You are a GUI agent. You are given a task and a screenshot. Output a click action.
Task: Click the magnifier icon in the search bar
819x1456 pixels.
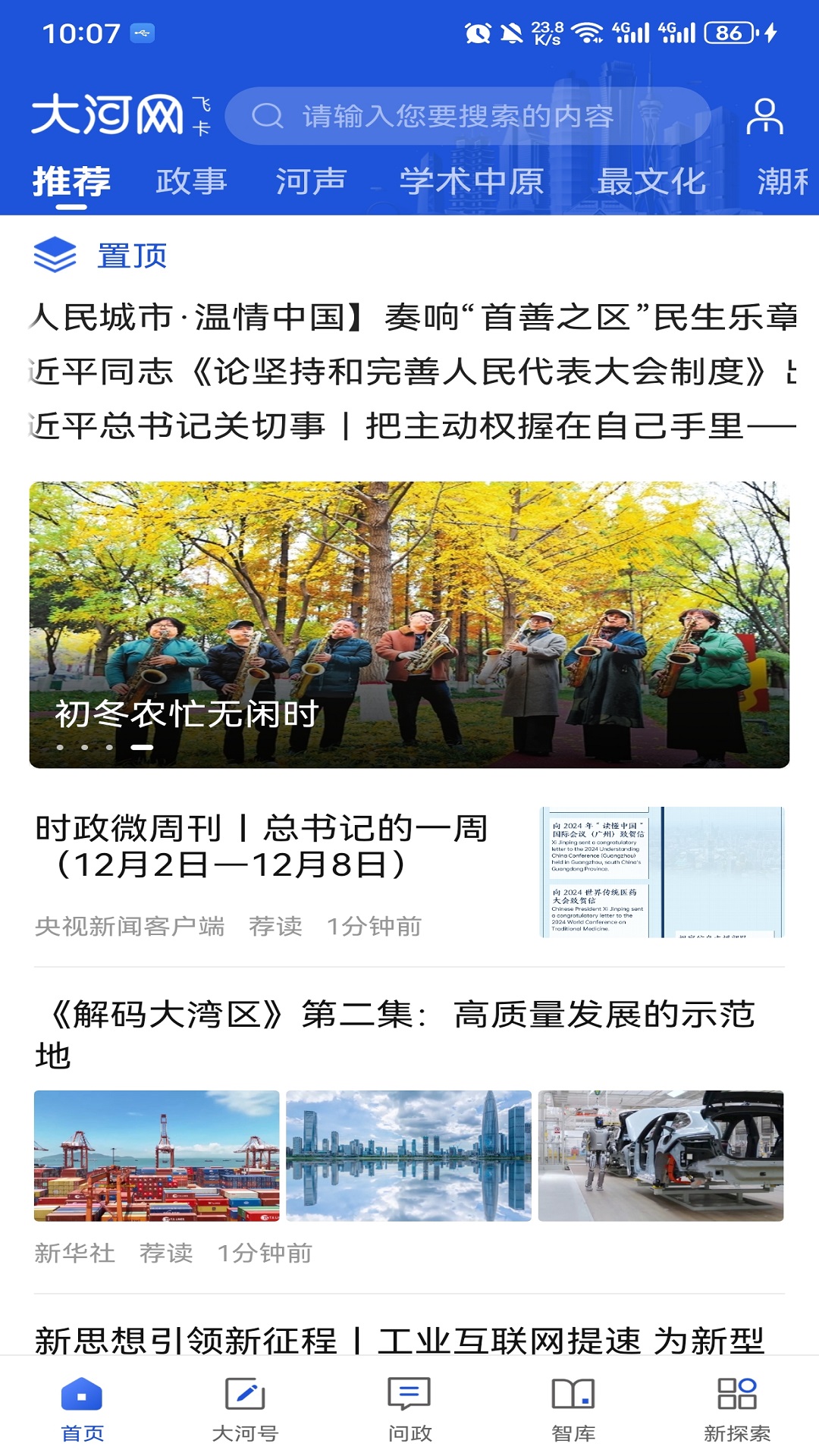[x=268, y=115]
